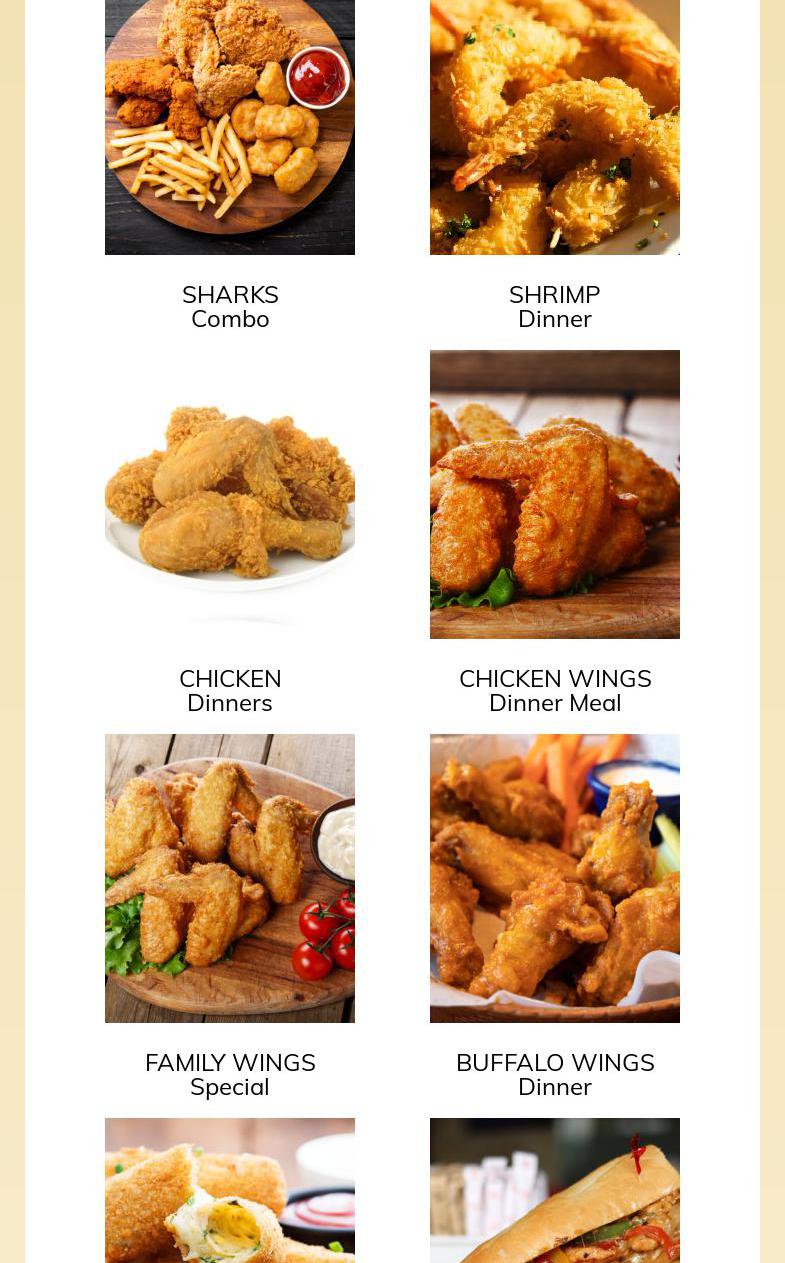Open the Shrimp Dinner item

click(x=555, y=306)
